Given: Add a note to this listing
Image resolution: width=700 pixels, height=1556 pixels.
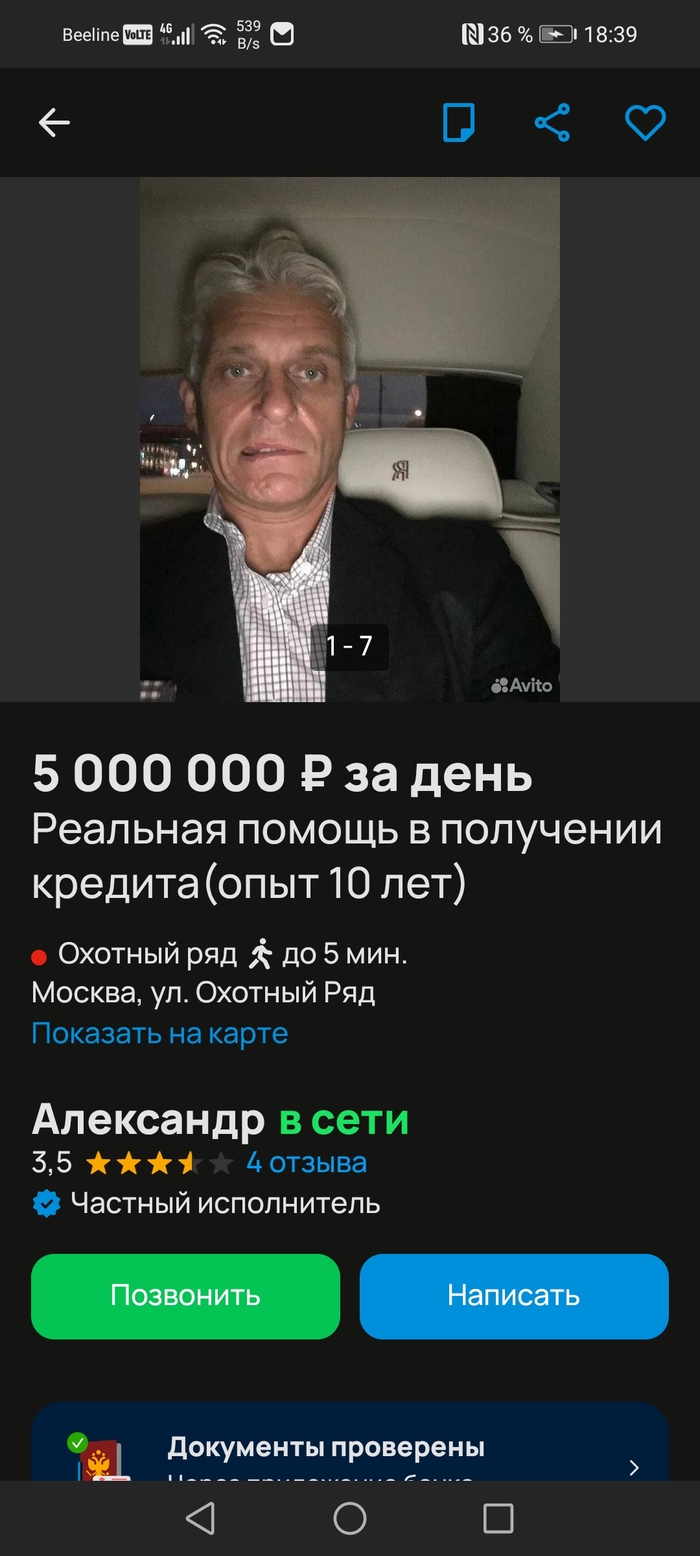Looking at the screenshot, I should point(459,123).
